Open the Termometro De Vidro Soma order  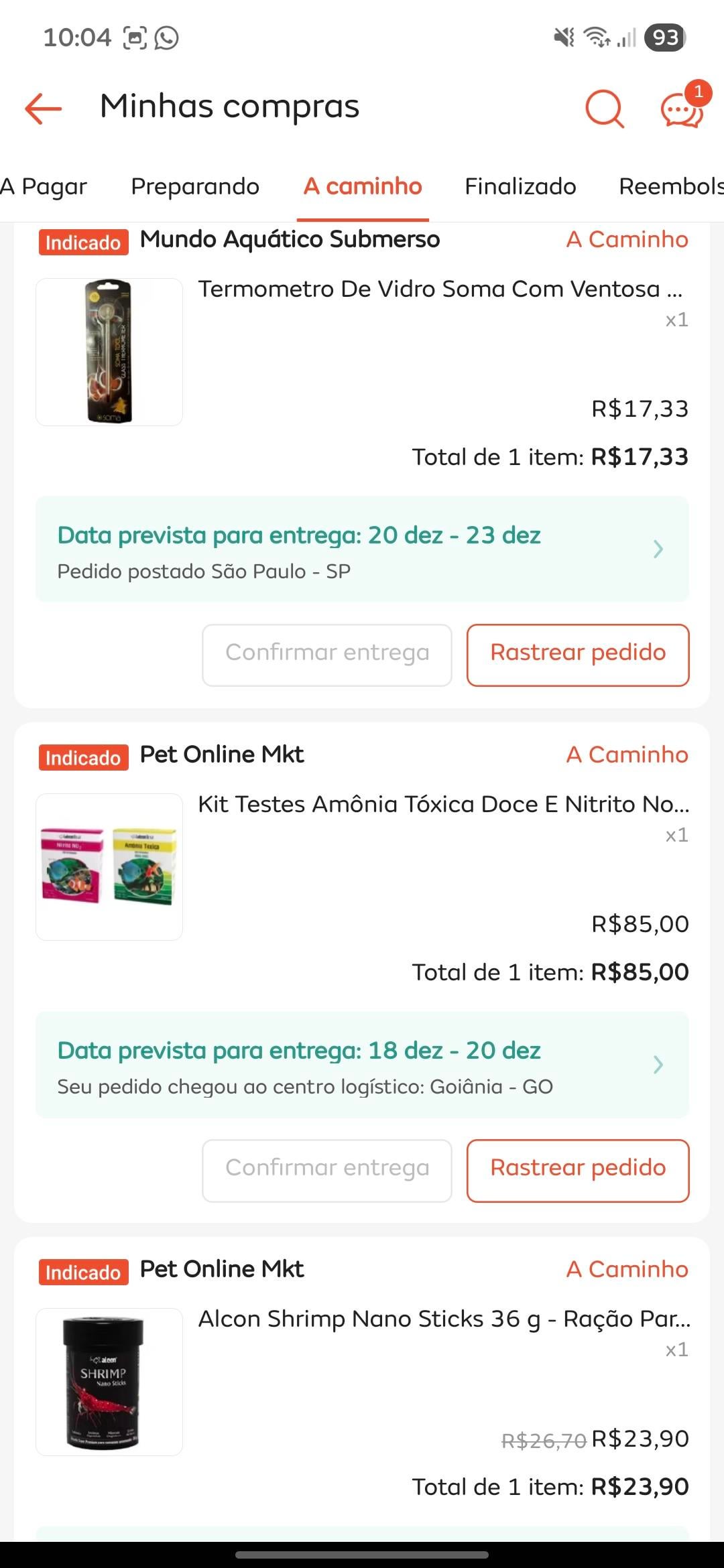pyautogui.click(x=439, y=289)
